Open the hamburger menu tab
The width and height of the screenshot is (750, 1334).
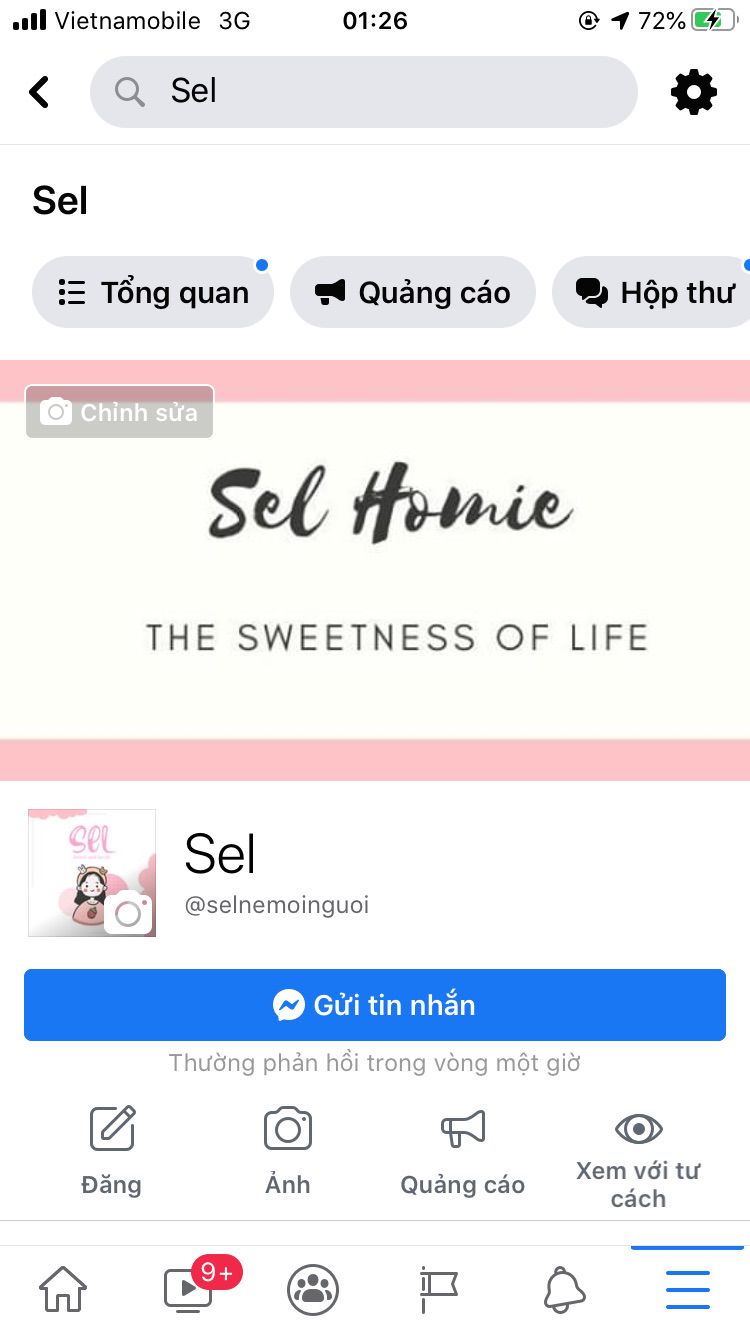pos(688,1288)
